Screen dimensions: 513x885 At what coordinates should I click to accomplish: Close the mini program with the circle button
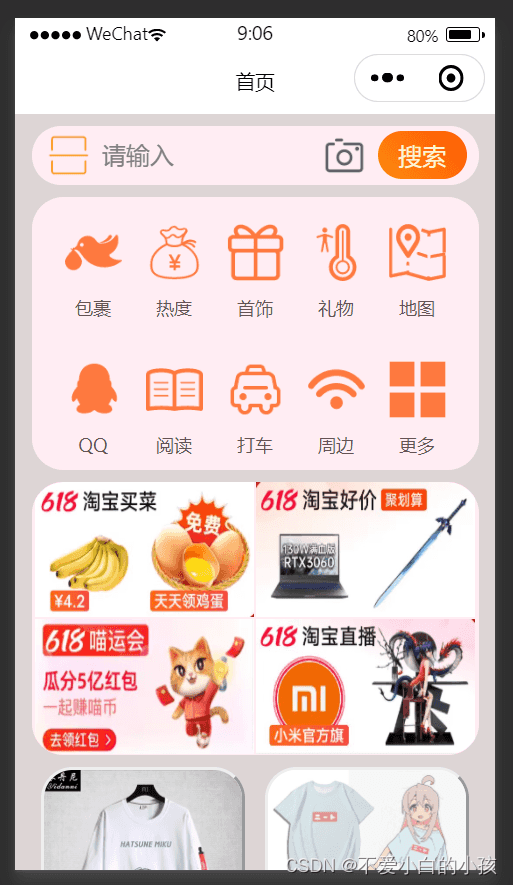451,78
